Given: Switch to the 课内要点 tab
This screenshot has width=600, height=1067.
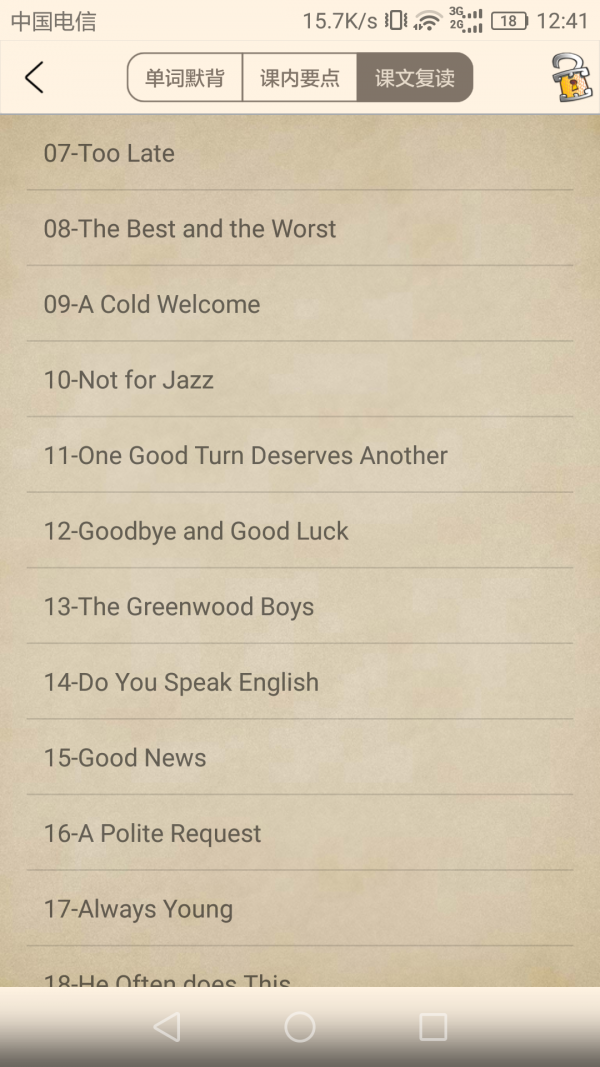Looking at the screenshot, I should pos(300,78).
